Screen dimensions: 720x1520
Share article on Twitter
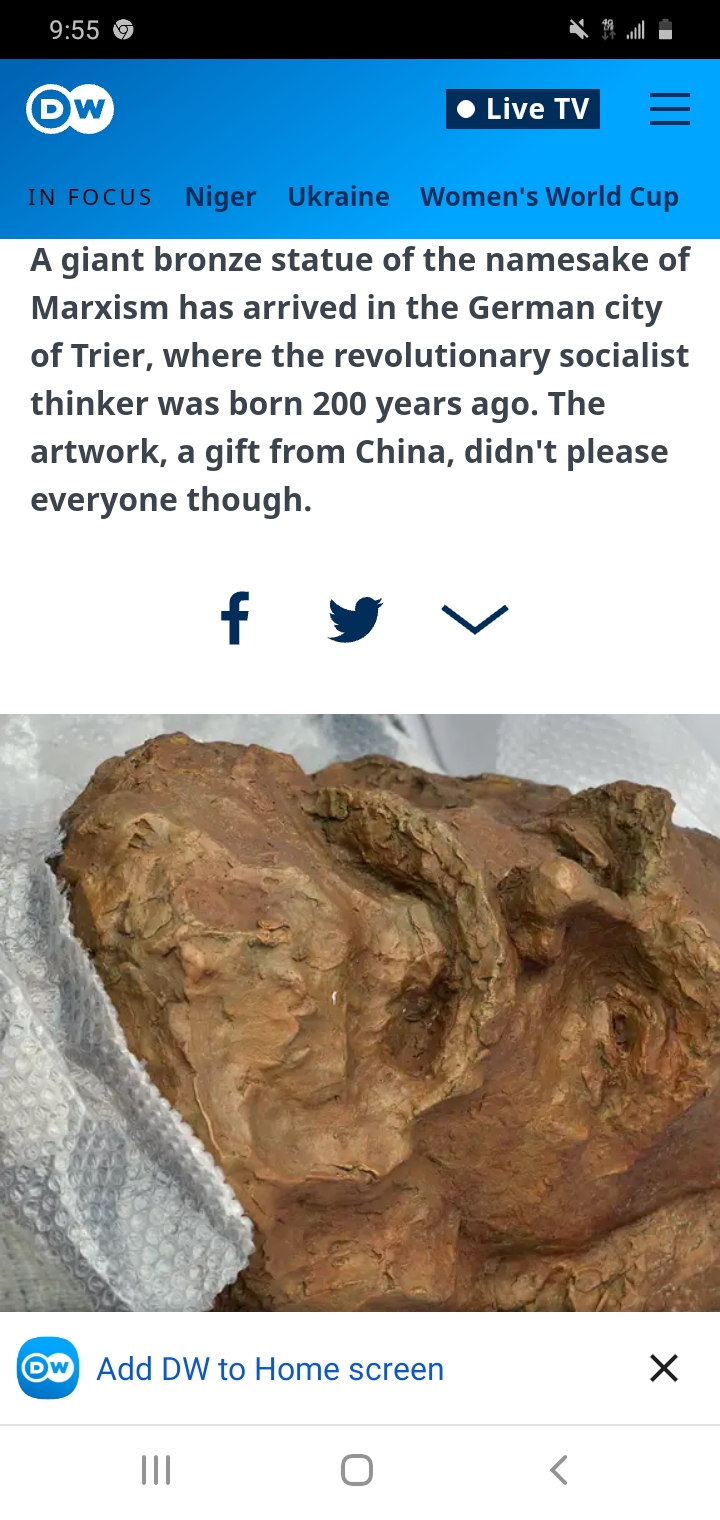pos(355,619)
